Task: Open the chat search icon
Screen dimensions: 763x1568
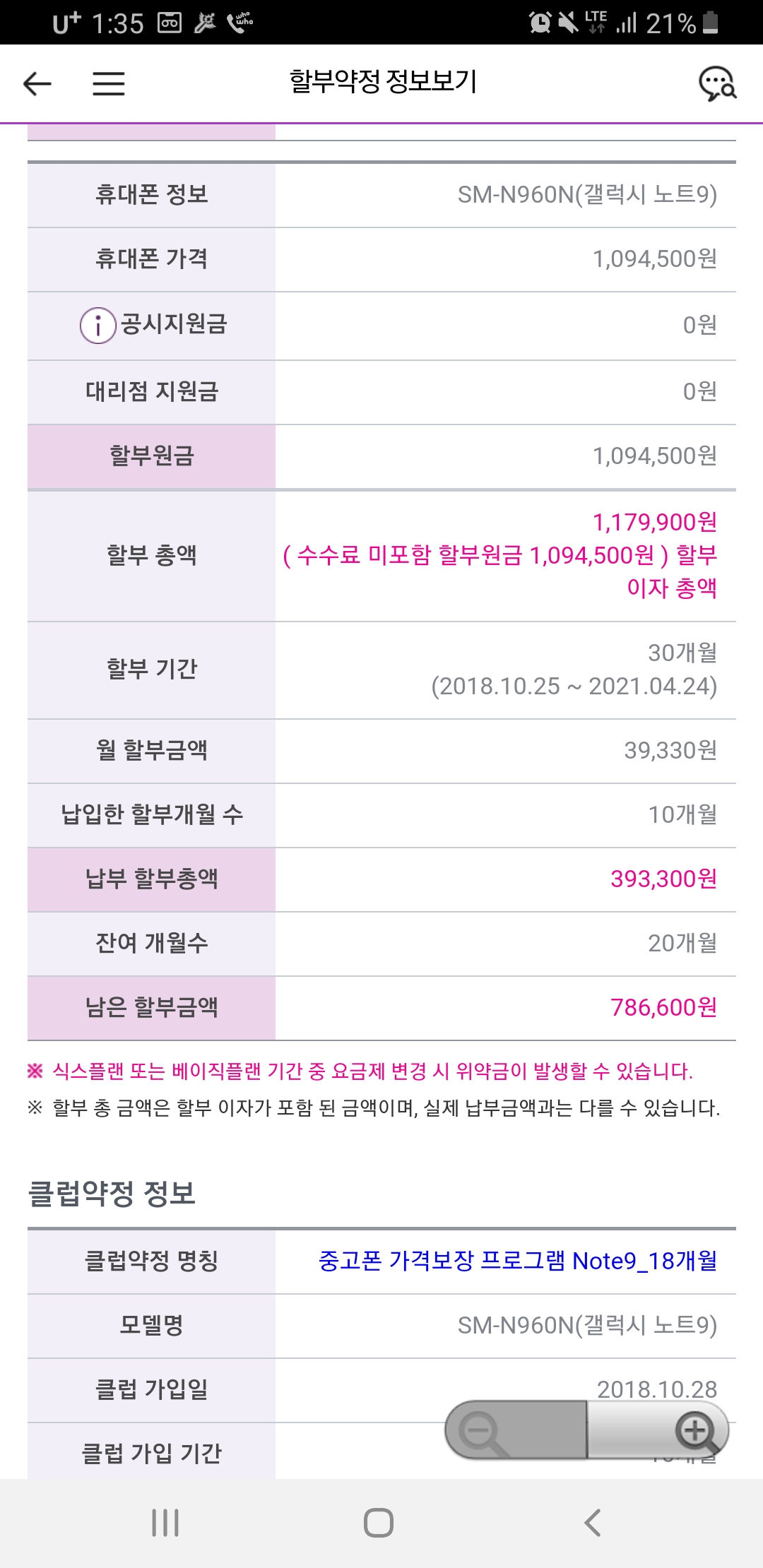Action: click(x=718, y=84)
